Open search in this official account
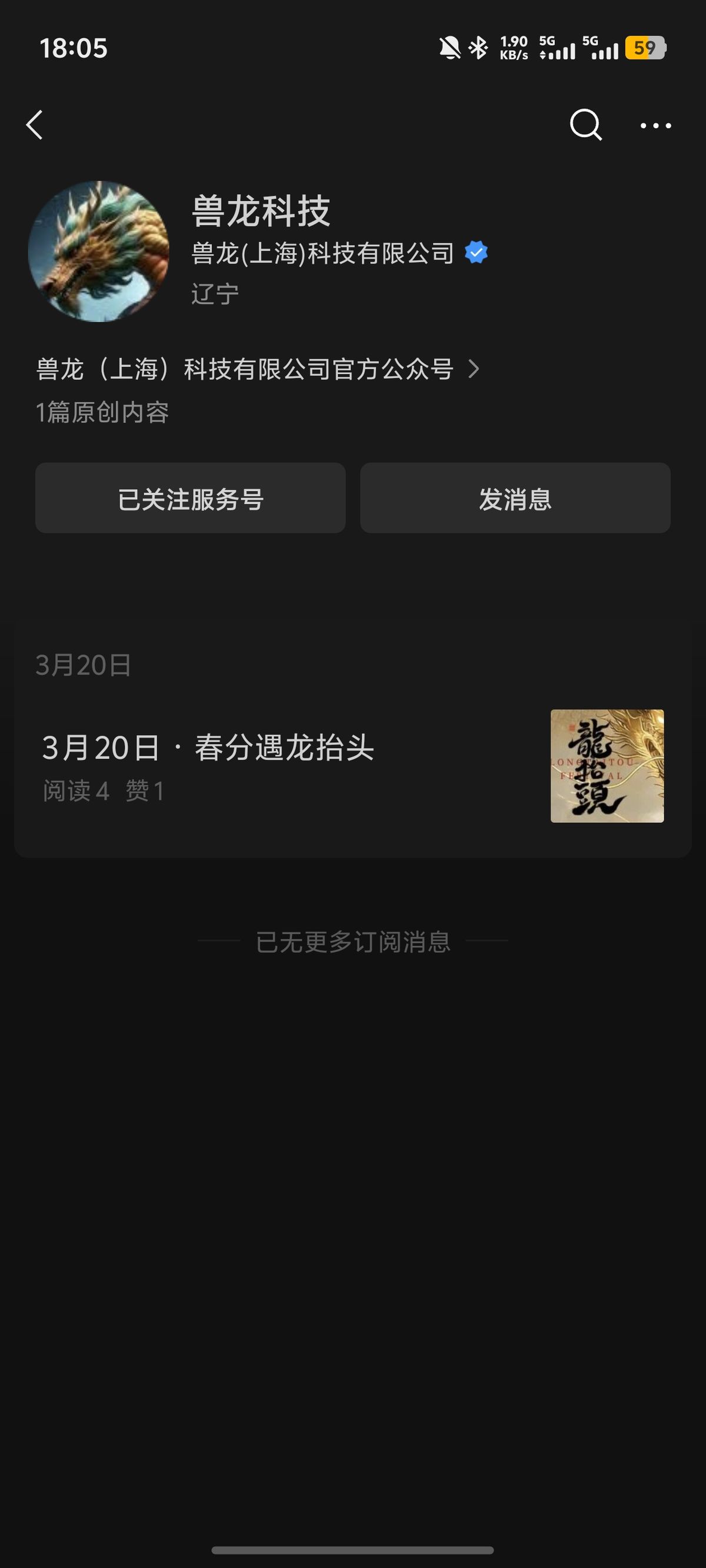 click(585, 125)
